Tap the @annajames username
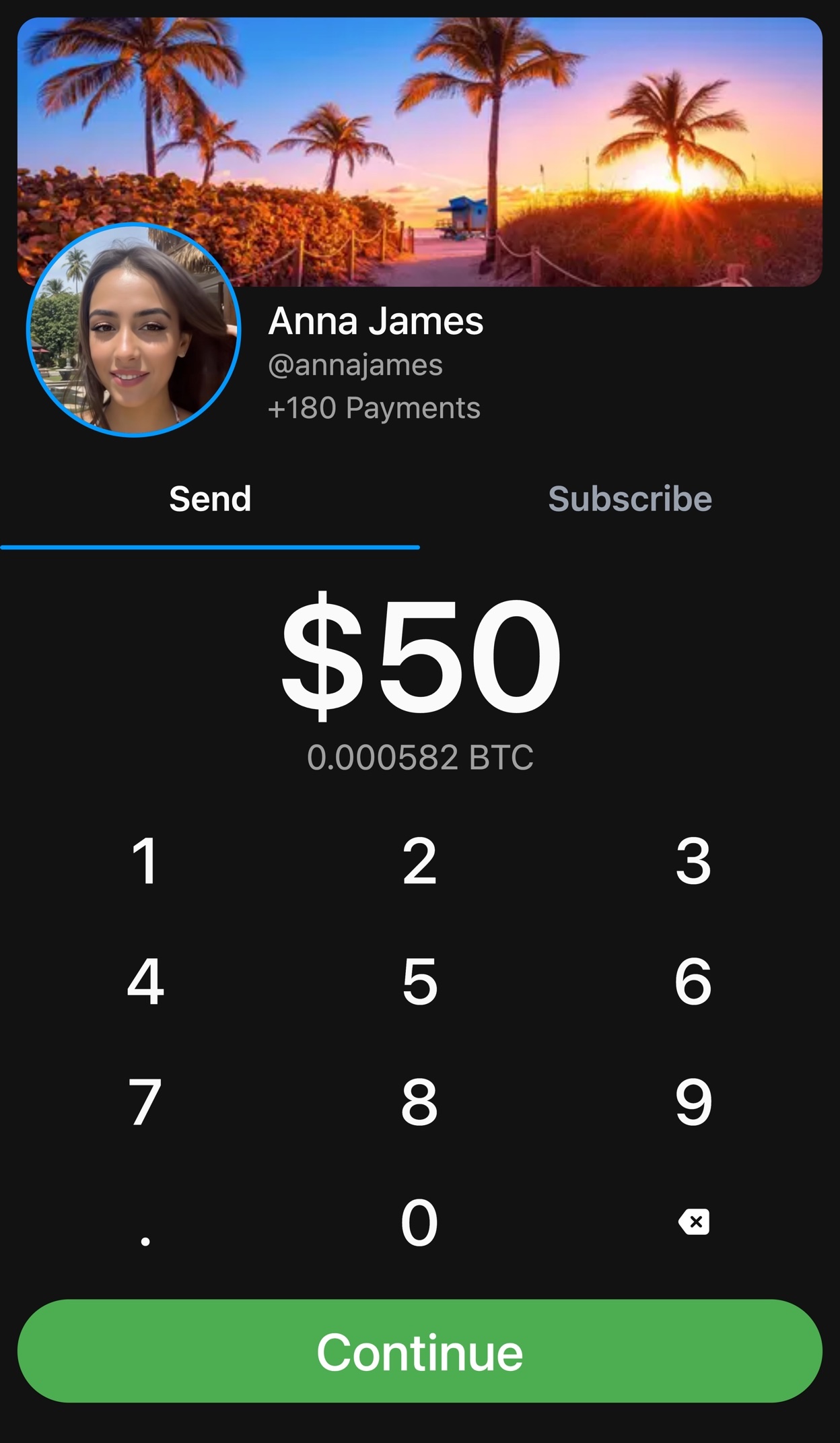840x1443 pixels. pos(355,364)
